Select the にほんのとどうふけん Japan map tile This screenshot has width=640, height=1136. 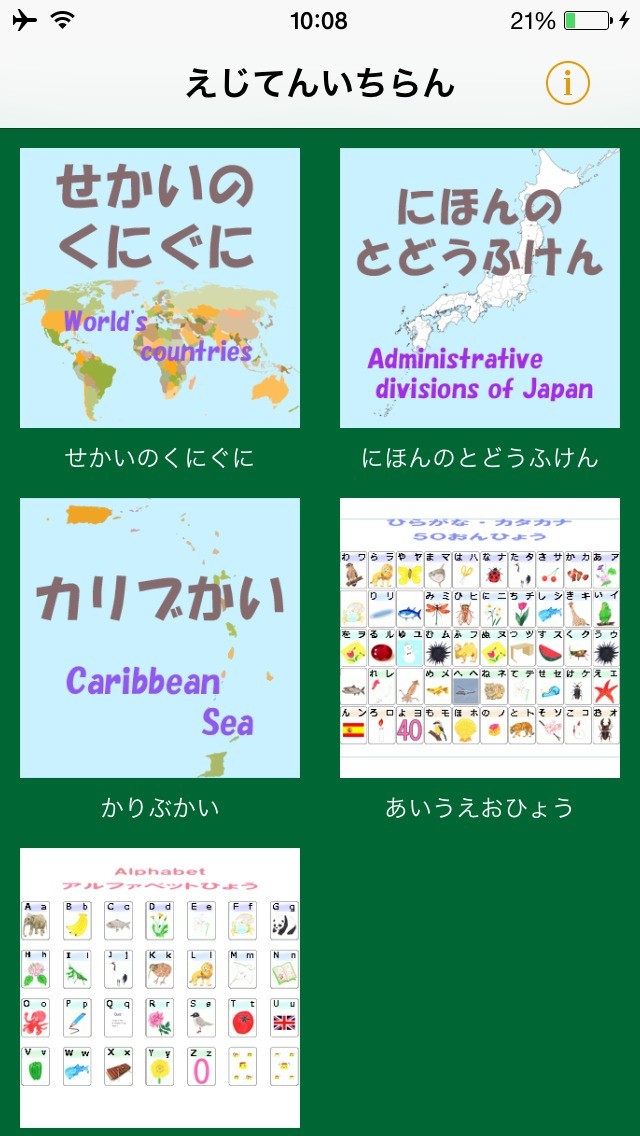(x=480, y=288)
